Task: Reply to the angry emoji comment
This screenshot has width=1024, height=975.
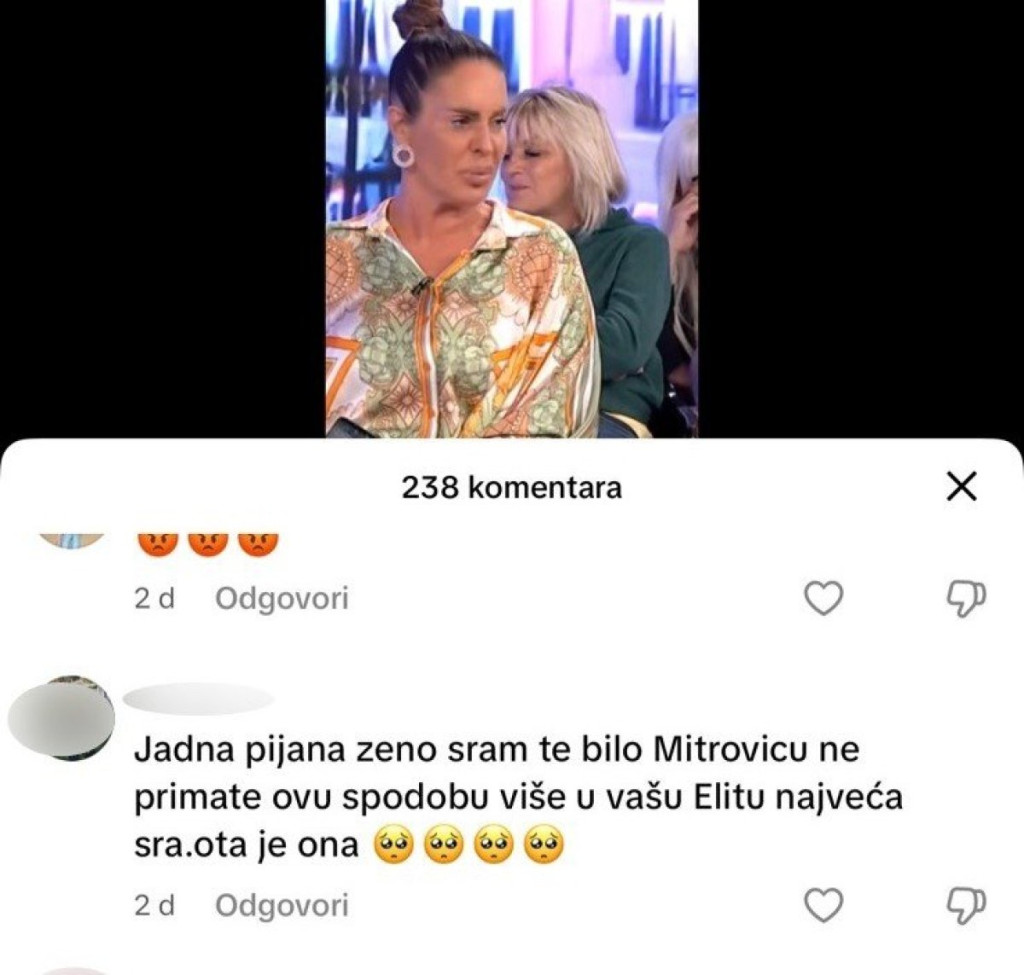Action: (282, 599)
